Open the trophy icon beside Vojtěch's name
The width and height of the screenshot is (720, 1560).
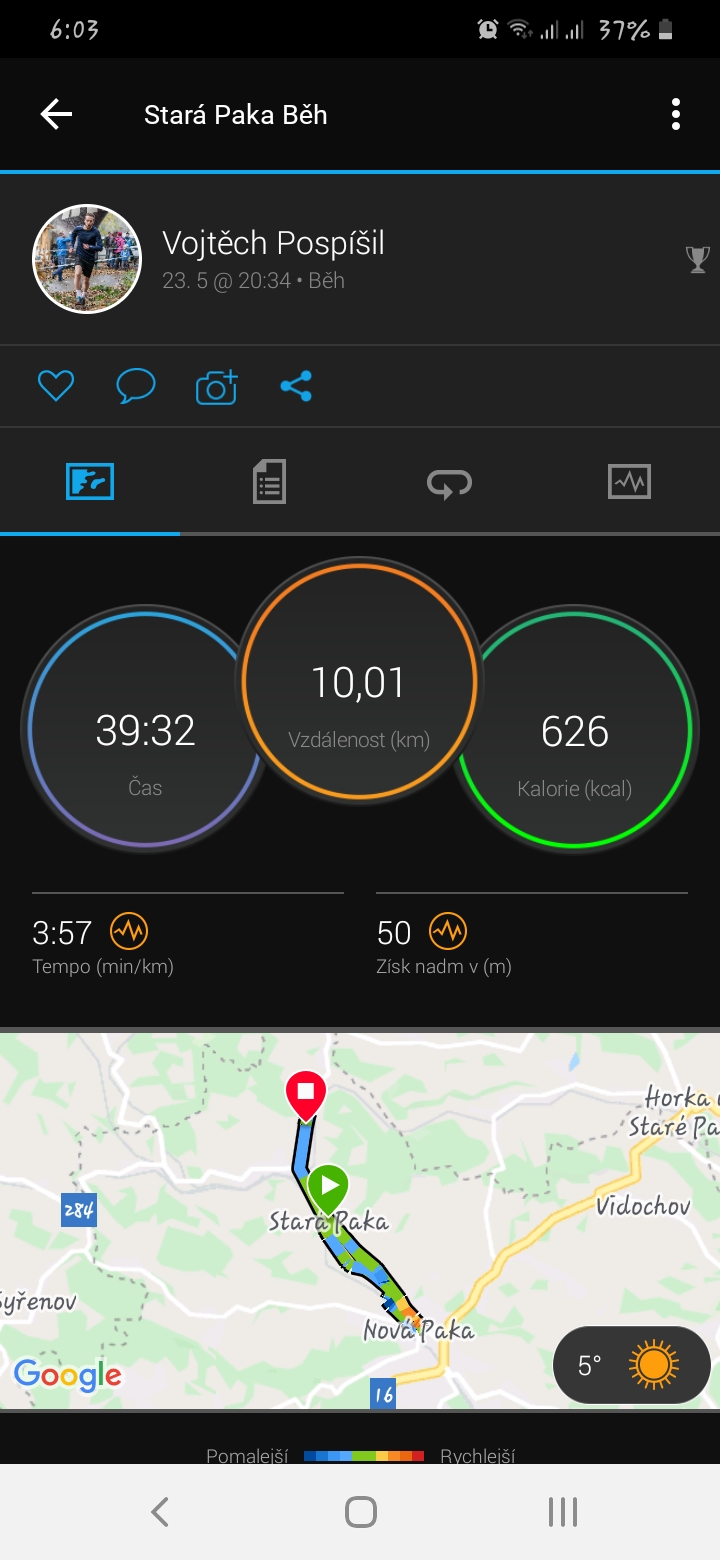[x=697, y=260]
